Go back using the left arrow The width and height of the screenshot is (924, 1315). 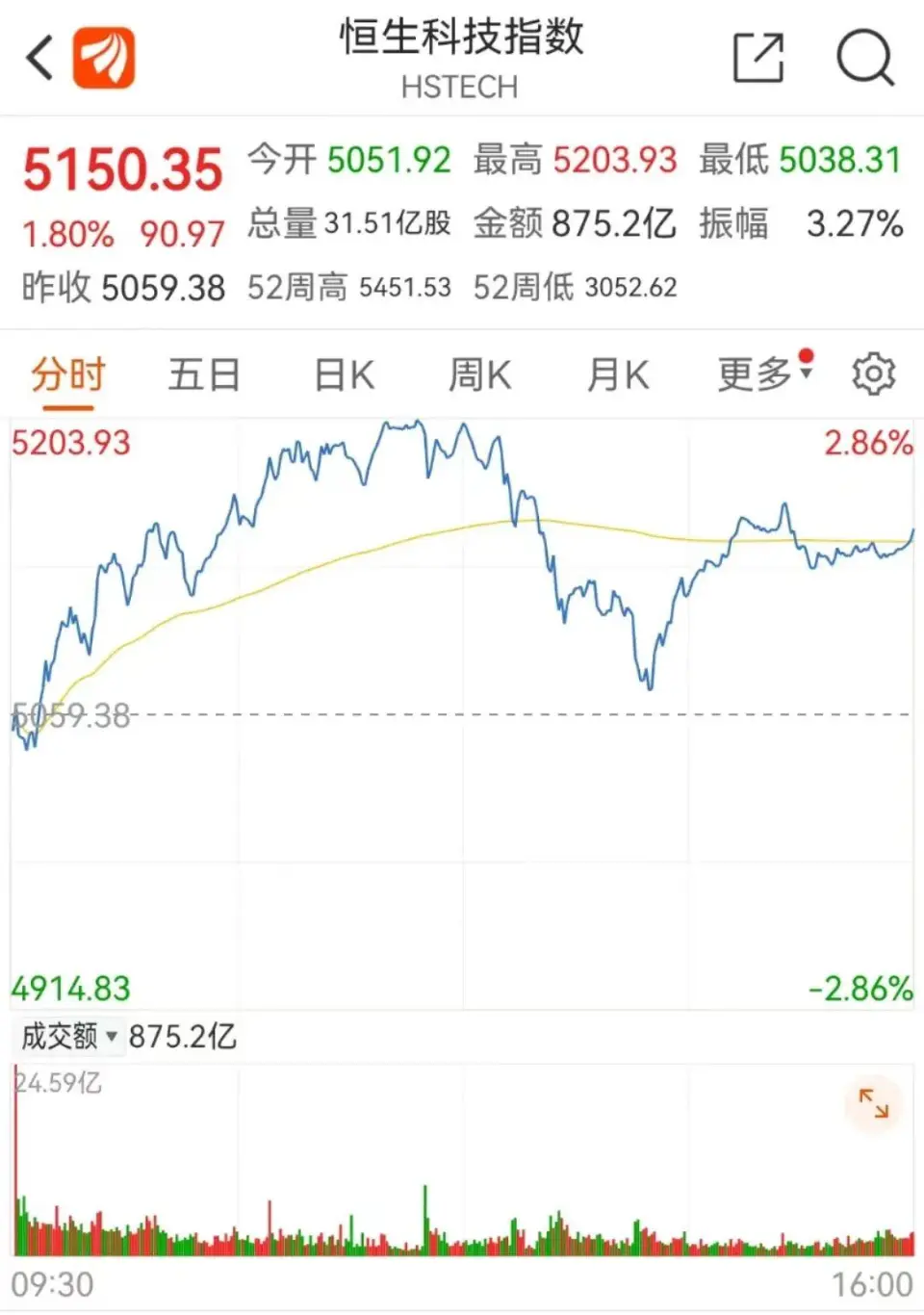(x=39, y=58)
